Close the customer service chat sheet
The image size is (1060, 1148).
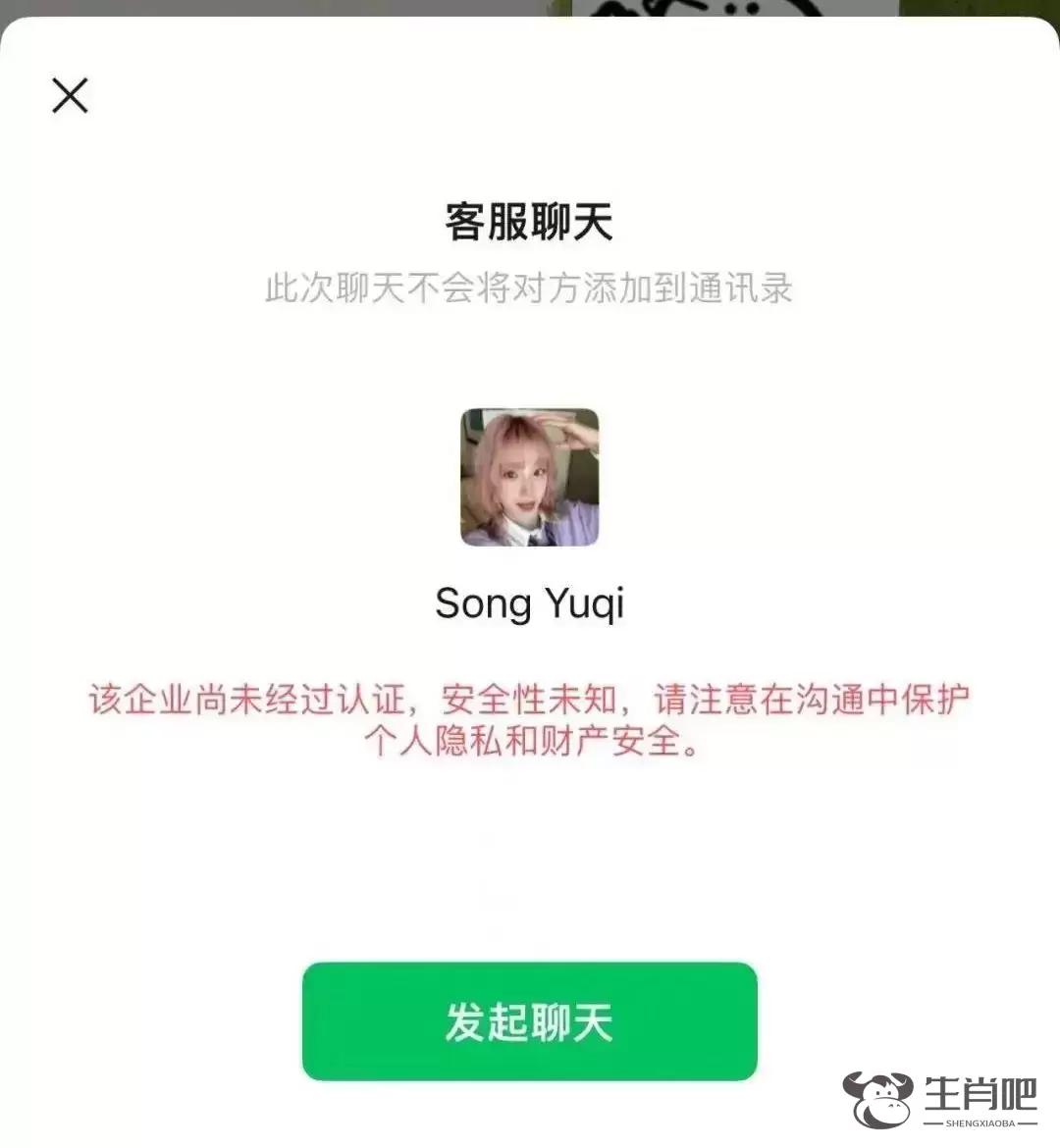pos(70,96)
